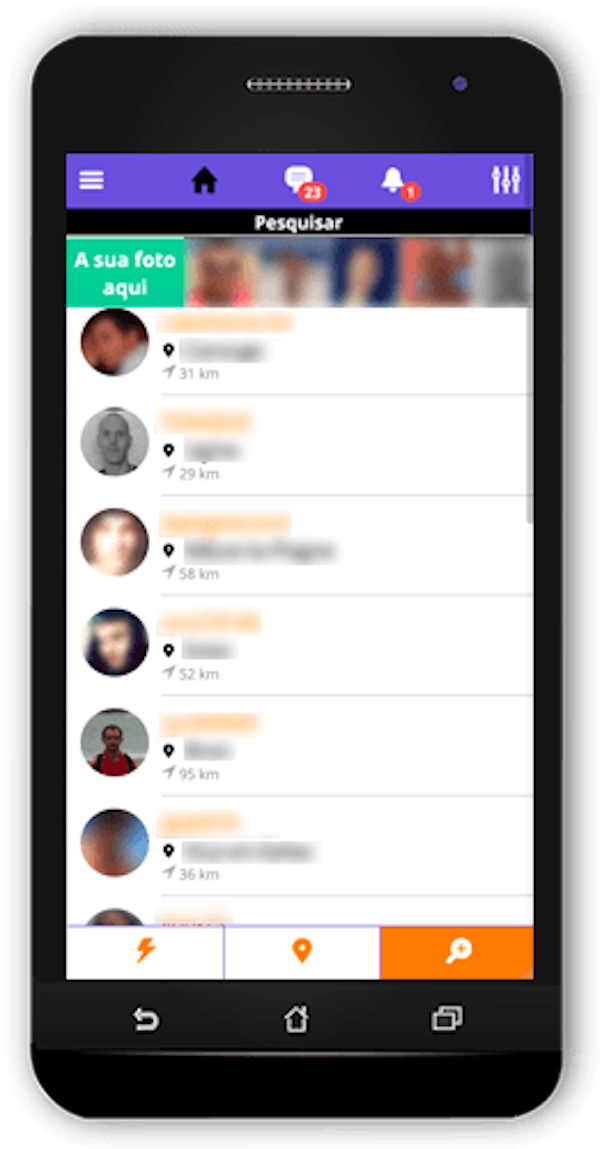View the profile 58 km away
The height and width of the screenshot is (1149, 602).
(300, 544)
